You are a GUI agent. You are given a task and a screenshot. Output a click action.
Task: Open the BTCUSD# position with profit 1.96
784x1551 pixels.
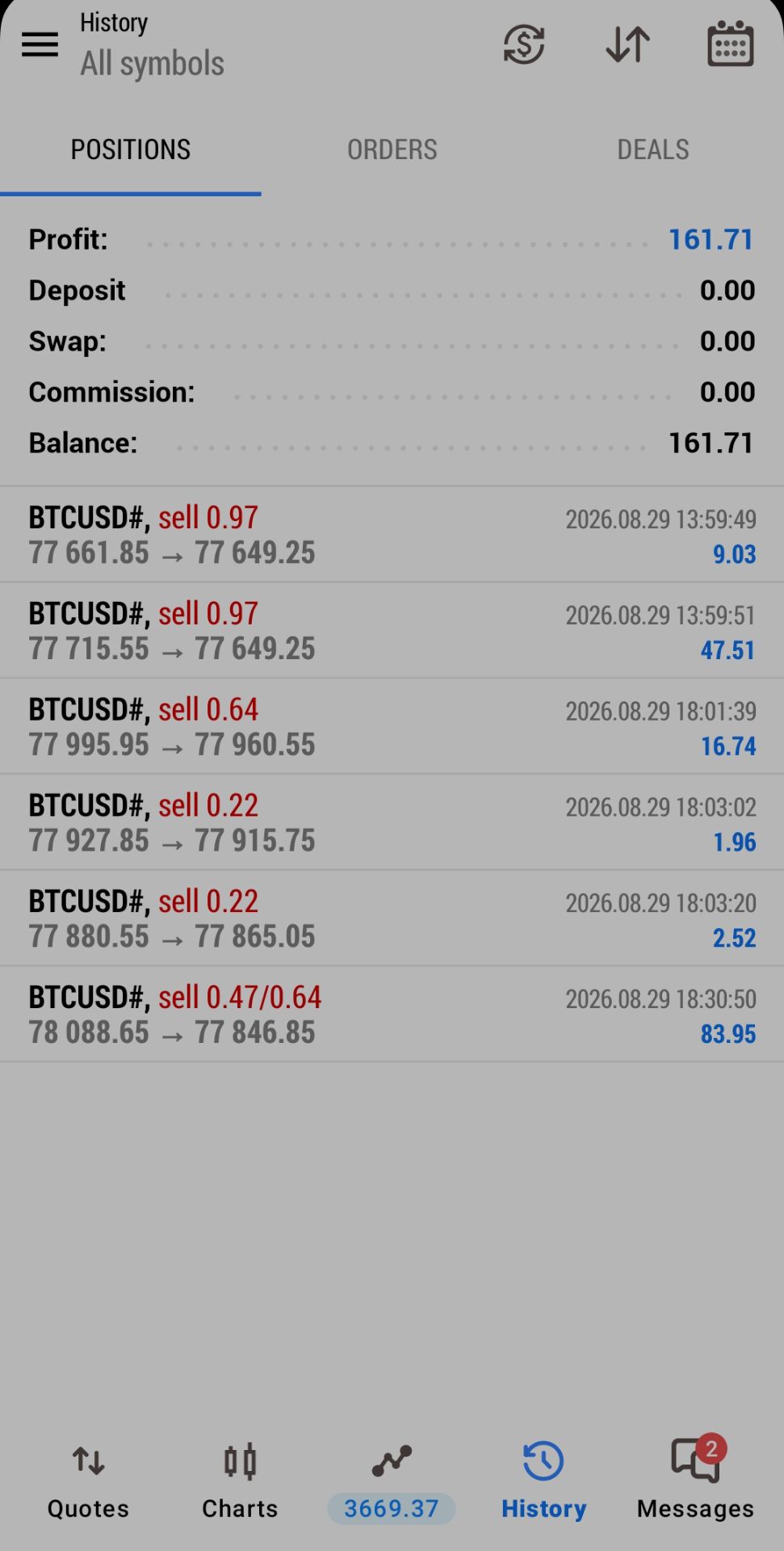pos(392,823)
